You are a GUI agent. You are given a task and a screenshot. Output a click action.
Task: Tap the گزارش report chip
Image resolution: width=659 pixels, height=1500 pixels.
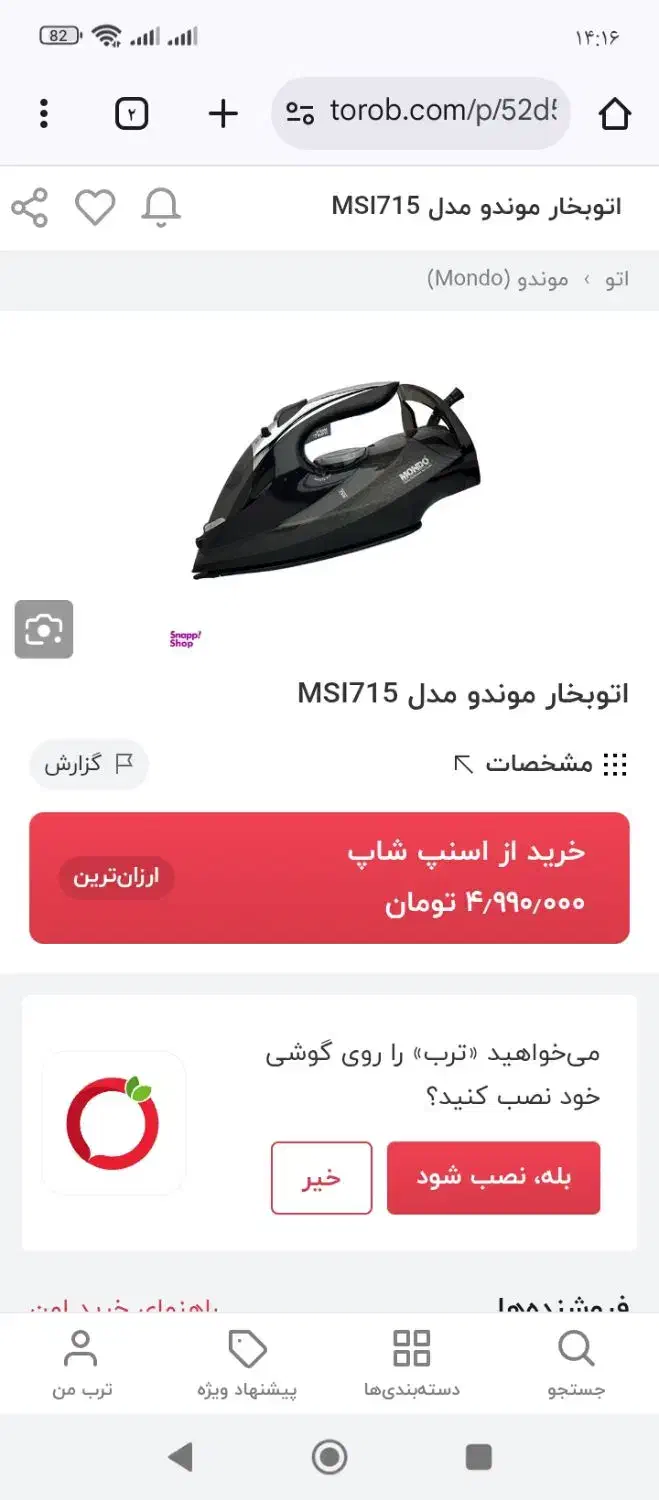[x=88, y=765]
